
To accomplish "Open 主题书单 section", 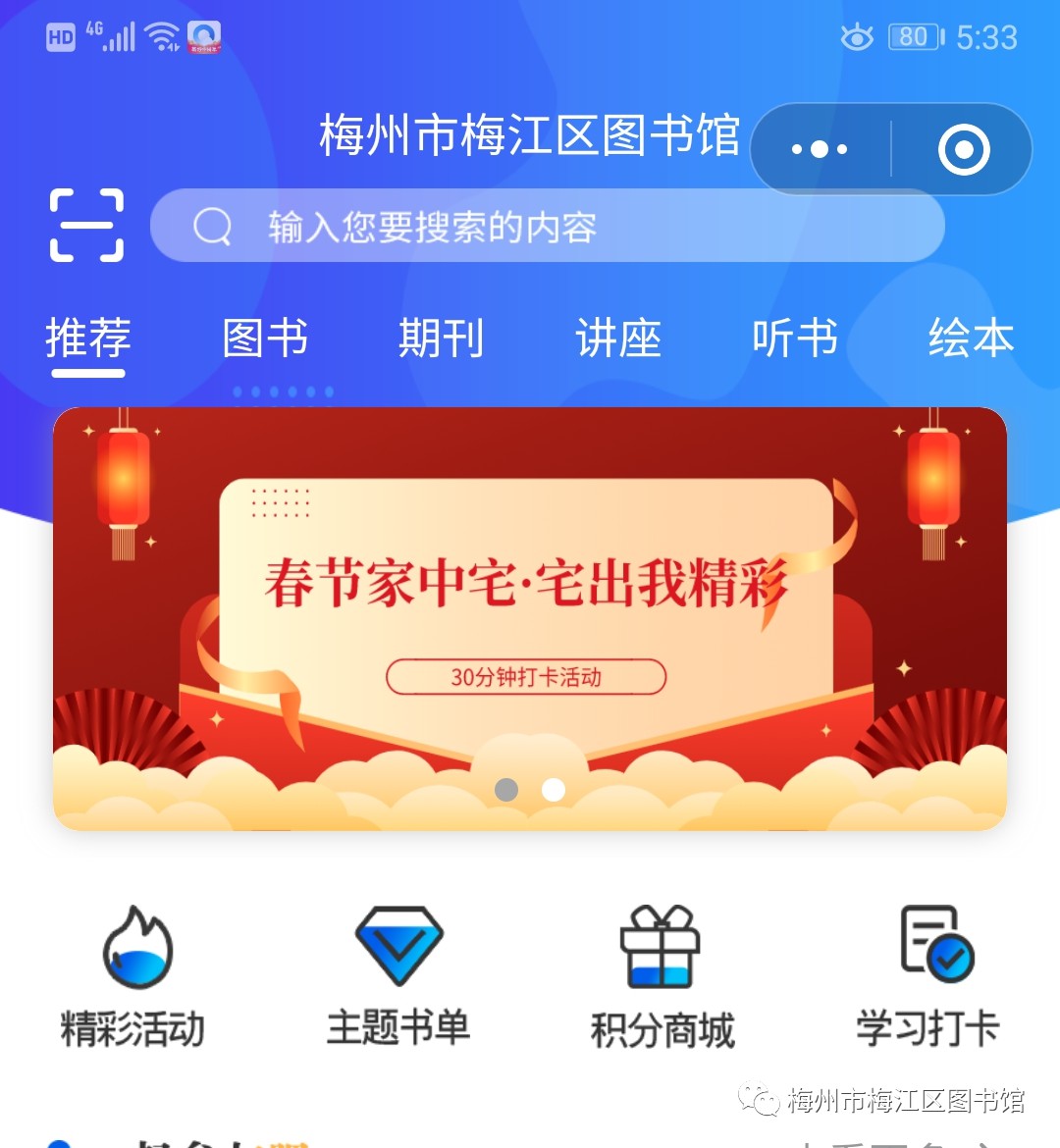I will coord(398,977).
